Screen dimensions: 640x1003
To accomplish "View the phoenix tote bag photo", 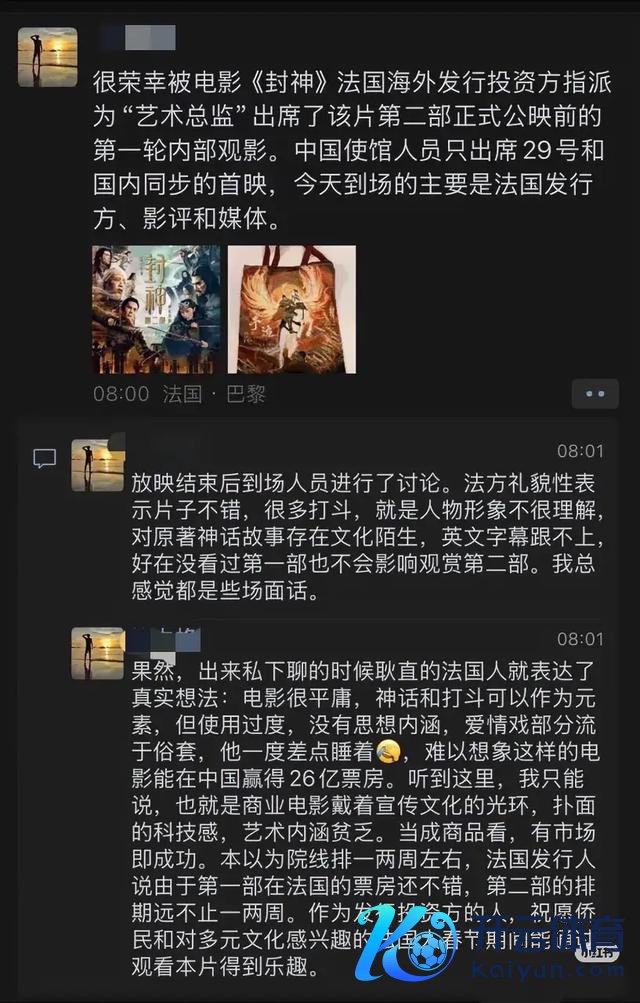I will 291,309.
